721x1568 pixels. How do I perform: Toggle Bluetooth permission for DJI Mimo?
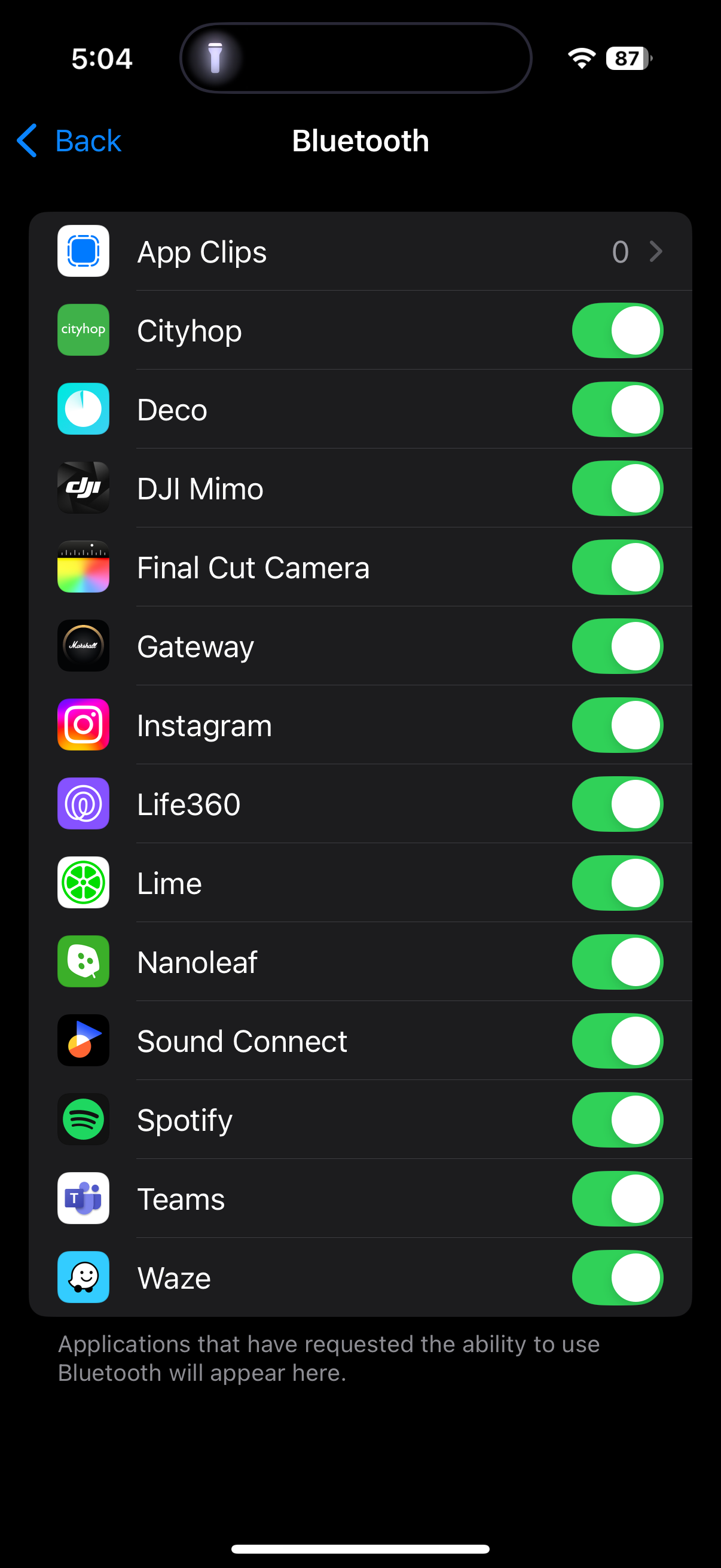pyautogui.click(x=617, y=488)
